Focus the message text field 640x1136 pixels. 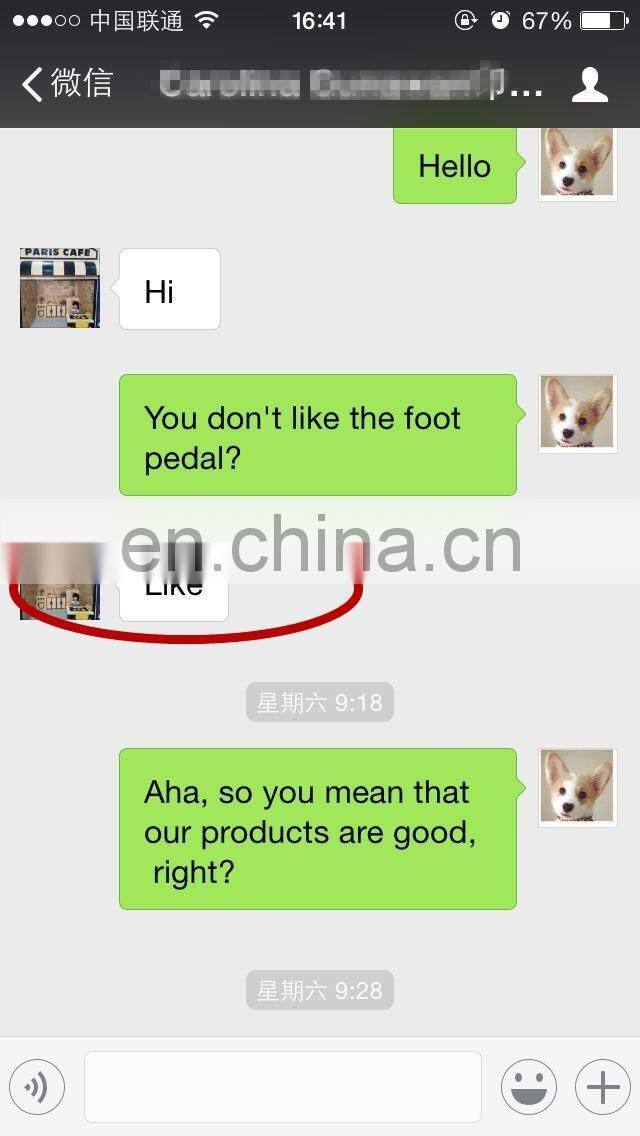(283, 1087)
